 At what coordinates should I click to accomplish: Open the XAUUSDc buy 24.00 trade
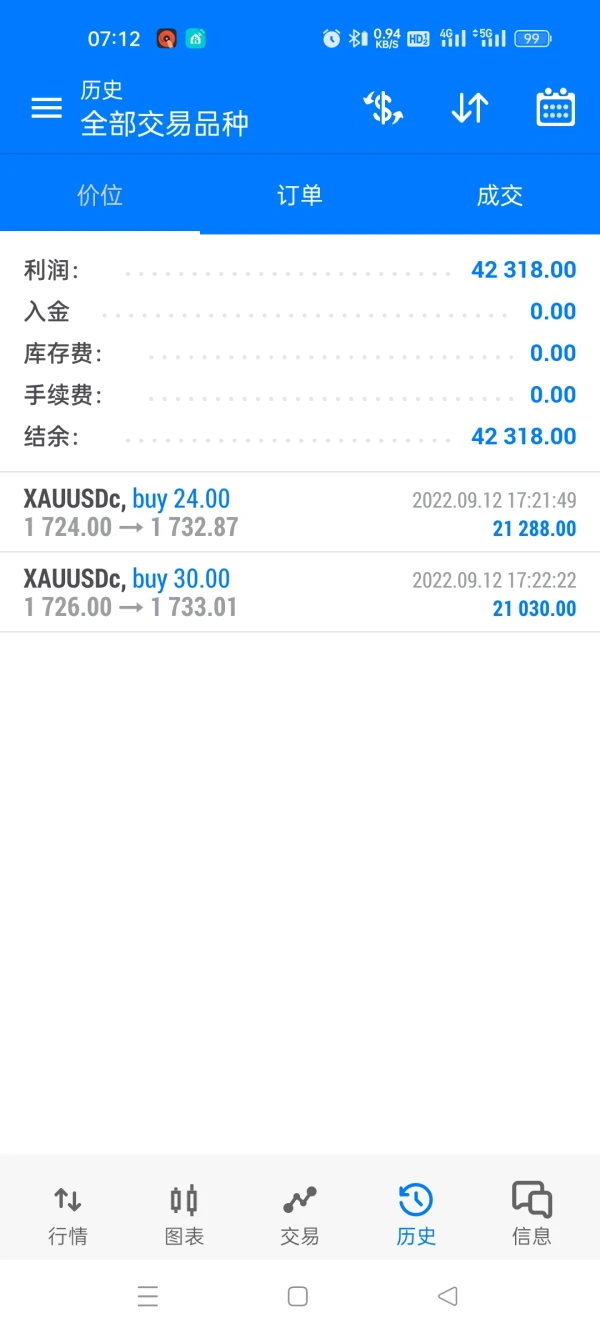(300, 512)
